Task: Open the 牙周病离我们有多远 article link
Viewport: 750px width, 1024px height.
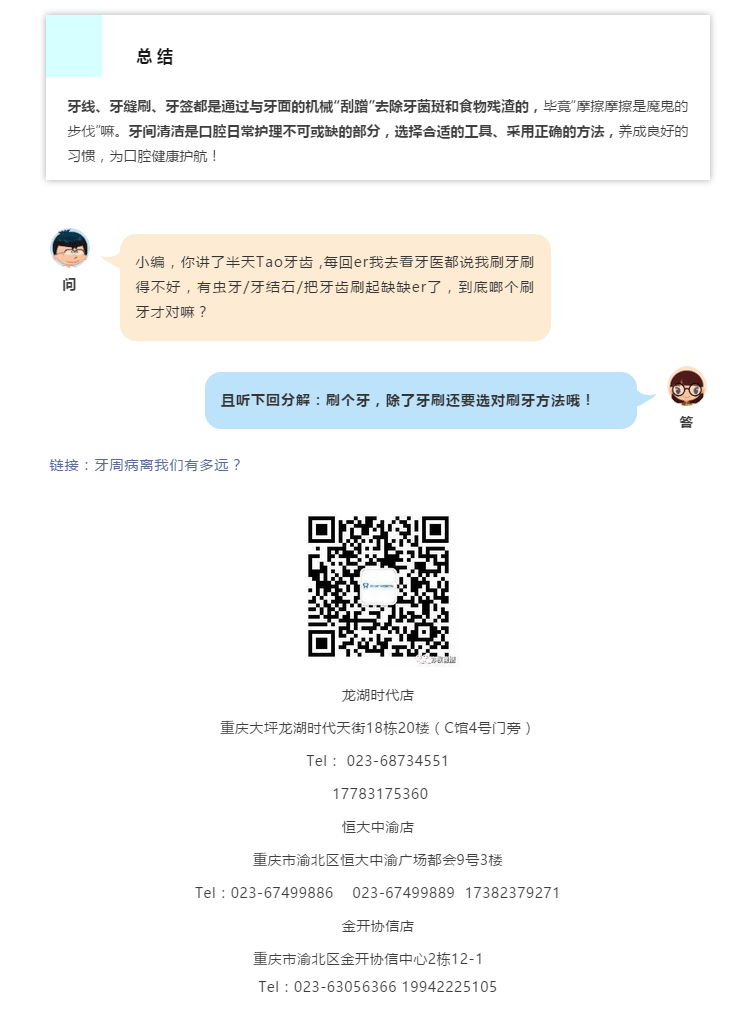Action: 167,465
